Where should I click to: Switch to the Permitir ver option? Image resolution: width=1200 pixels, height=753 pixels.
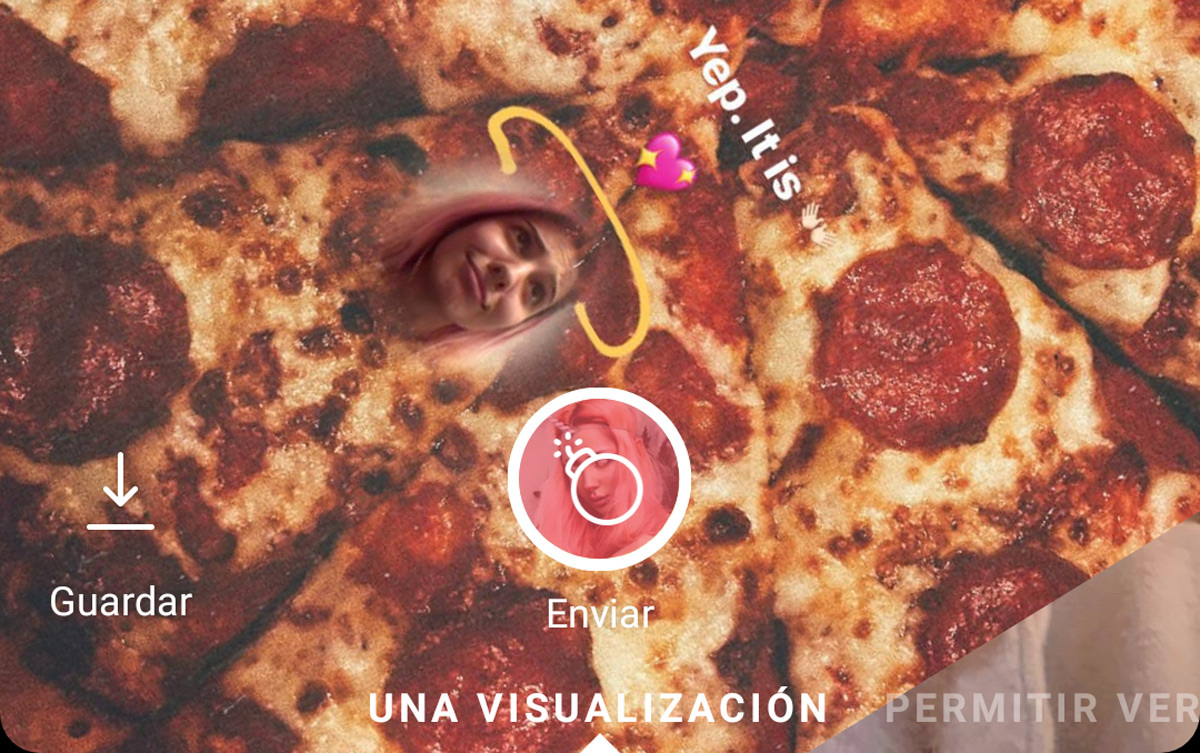1040,708
